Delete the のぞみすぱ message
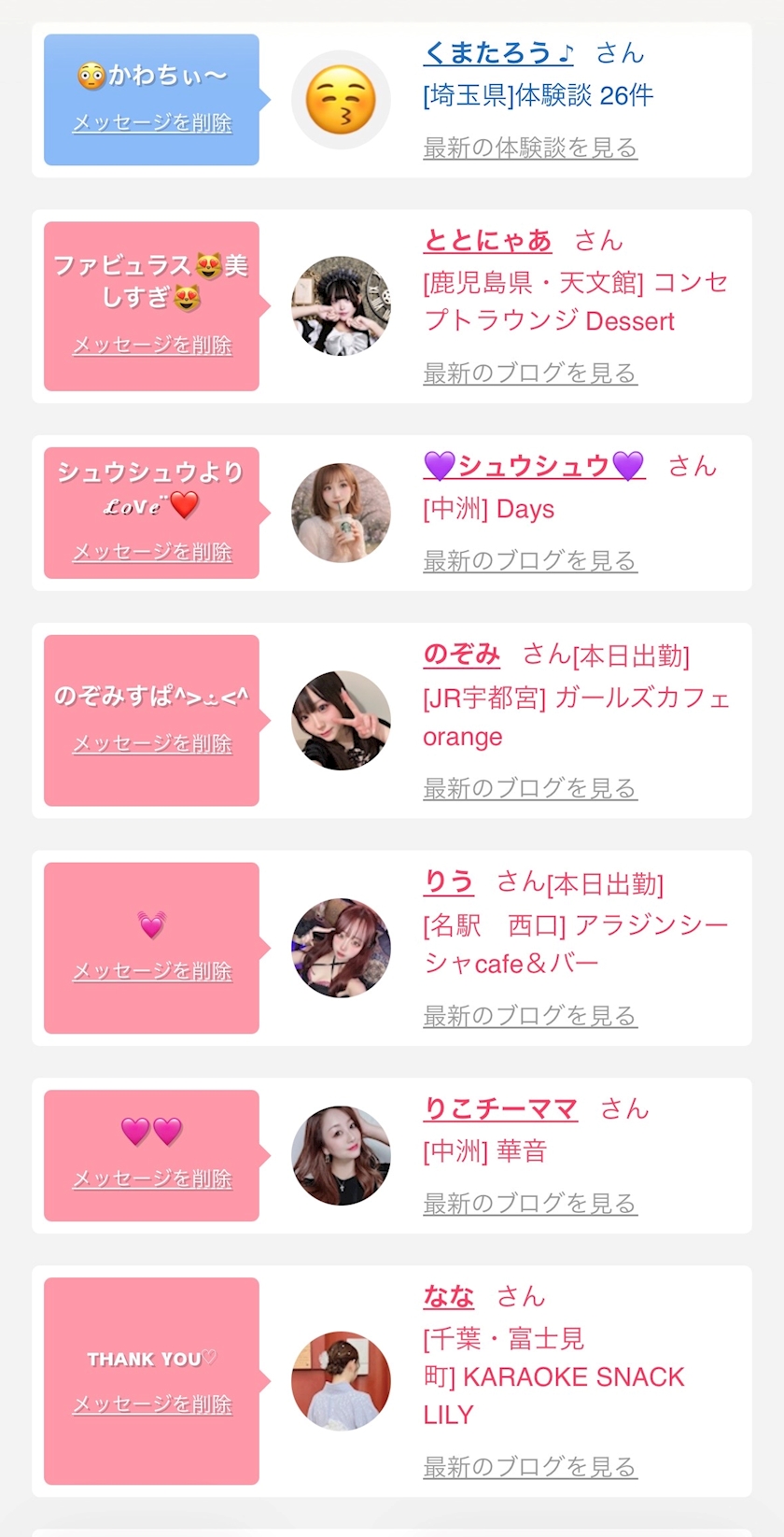Image resolution: width=784 pixels, height=1537 pixels. coord(152,744)
